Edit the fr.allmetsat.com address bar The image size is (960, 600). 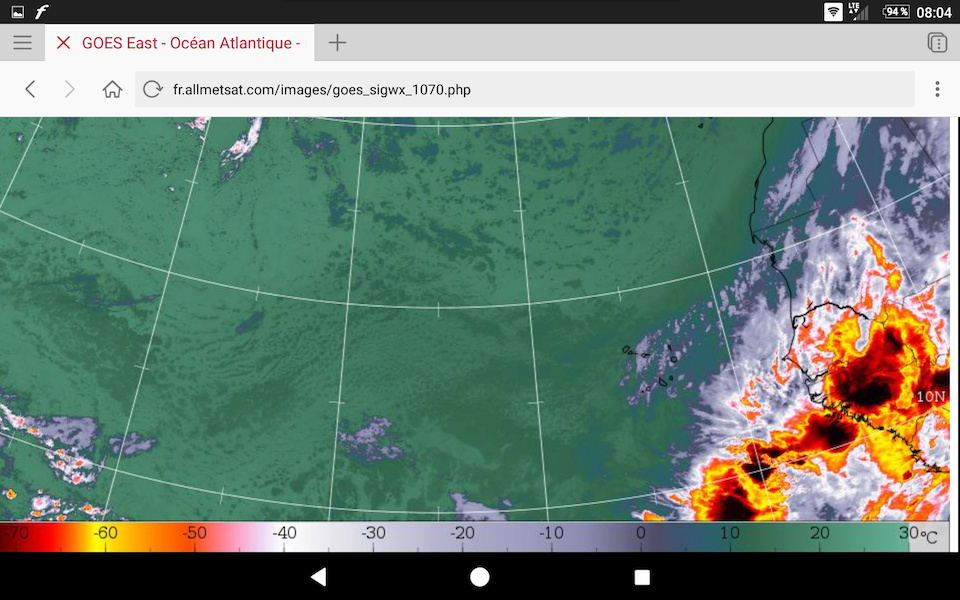[530, 89]
